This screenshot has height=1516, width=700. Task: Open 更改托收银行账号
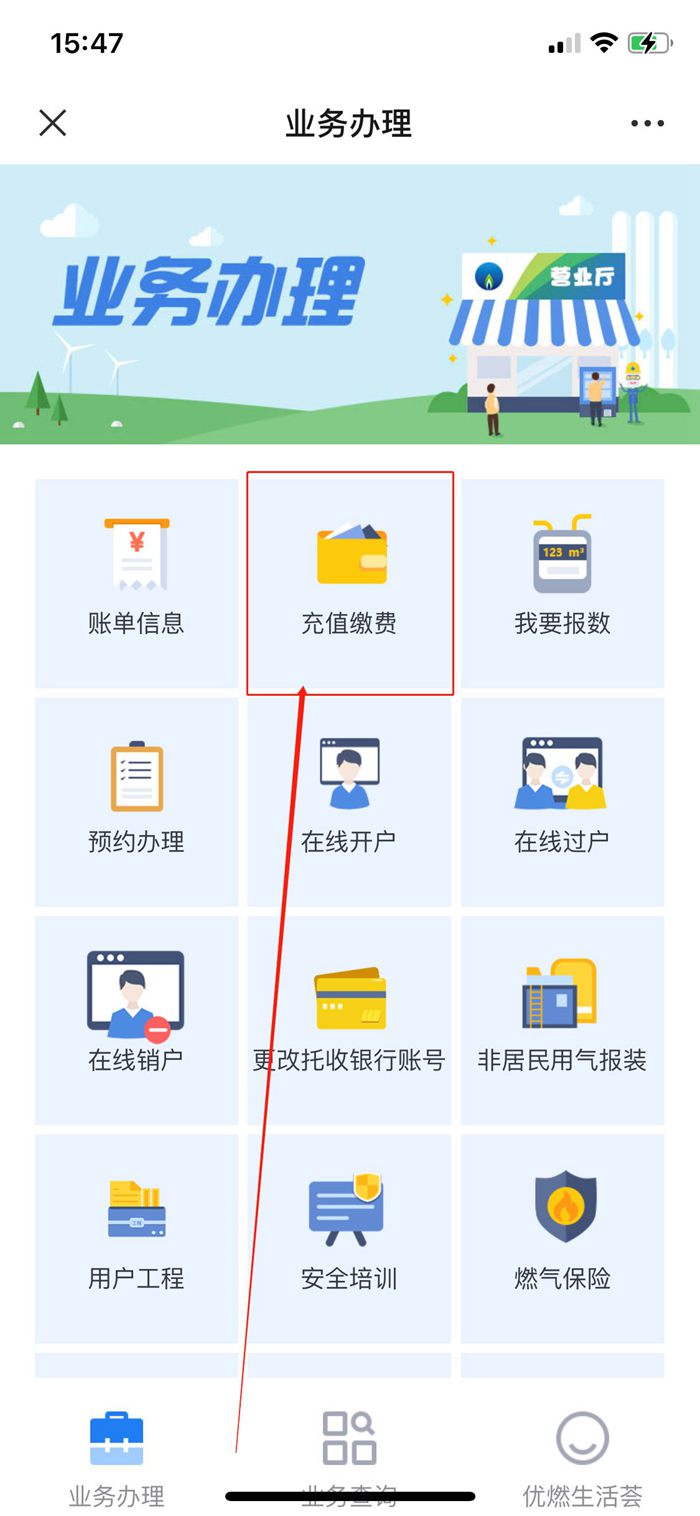(x=350, y=1019)
